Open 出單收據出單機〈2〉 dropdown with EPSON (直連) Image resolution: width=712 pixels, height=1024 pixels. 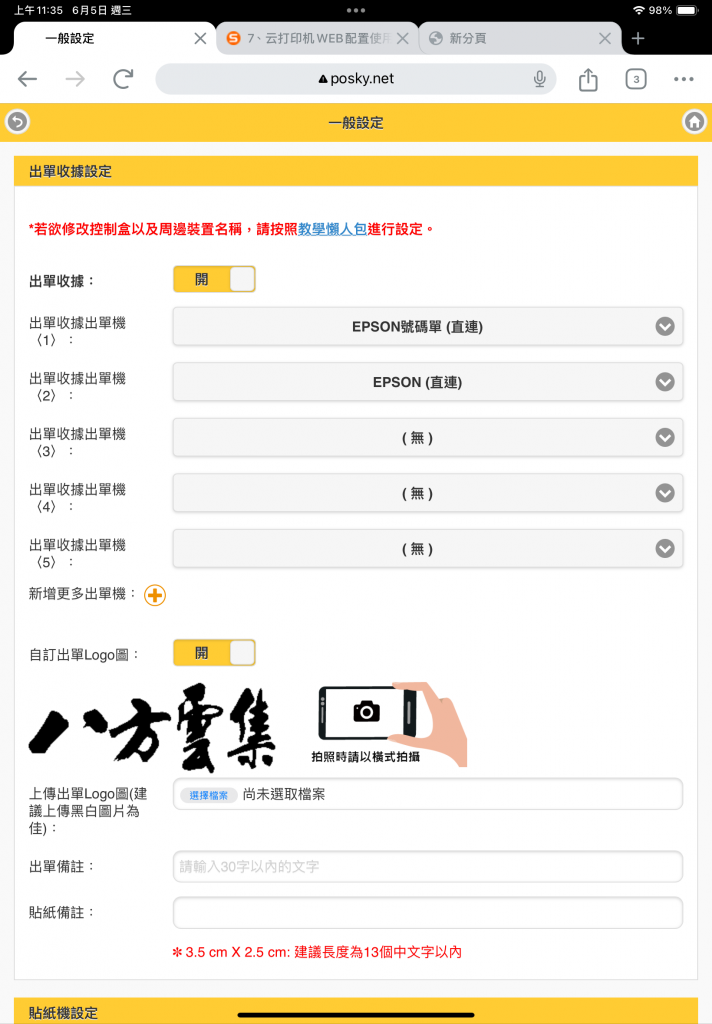(x=428, y=382)
